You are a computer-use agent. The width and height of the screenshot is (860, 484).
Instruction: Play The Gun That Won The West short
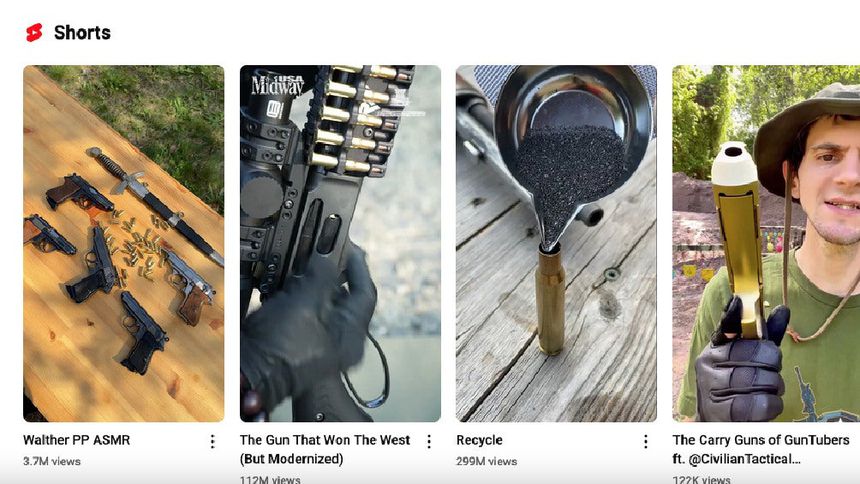pos(340,243)
